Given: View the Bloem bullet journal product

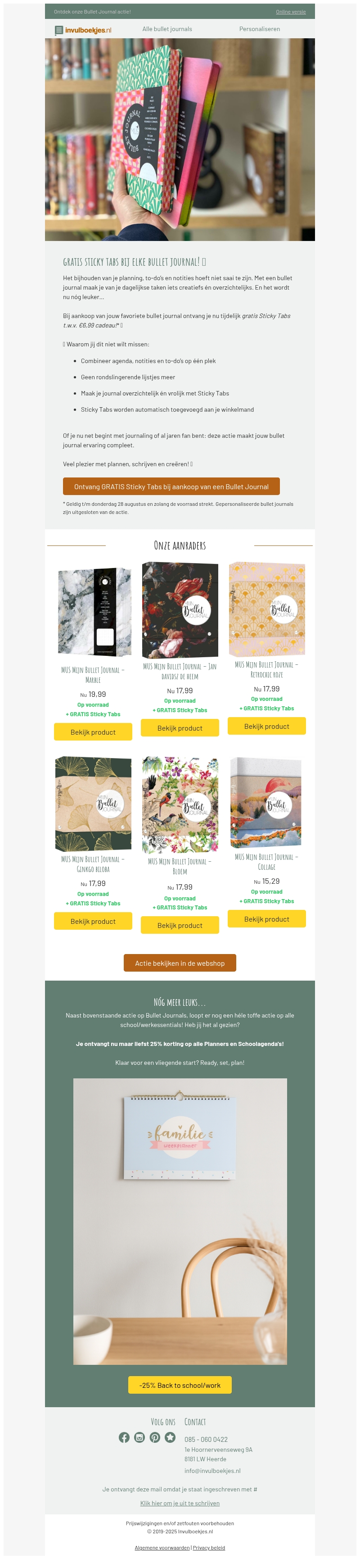Looking at the screenshot, I should pyautogui.click(x=180, y=925).
